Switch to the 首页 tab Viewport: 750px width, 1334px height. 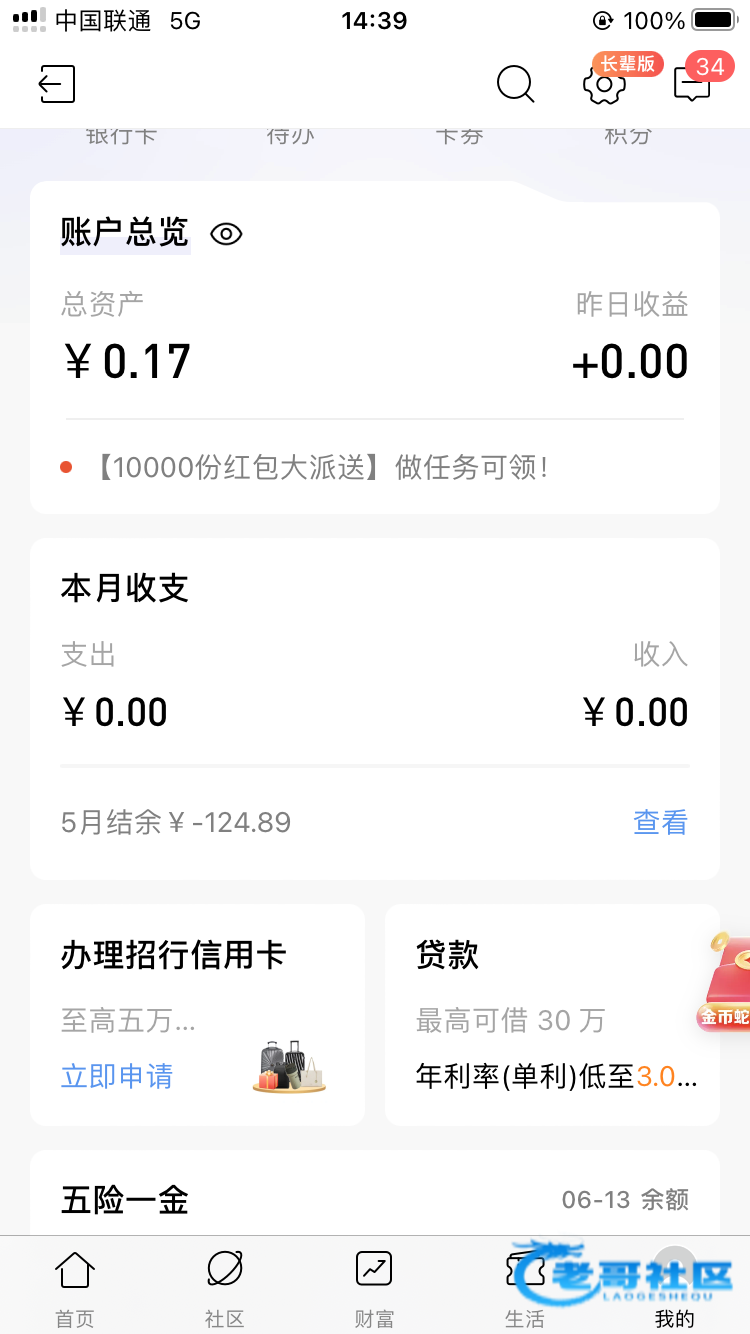tap(75, 1287)
